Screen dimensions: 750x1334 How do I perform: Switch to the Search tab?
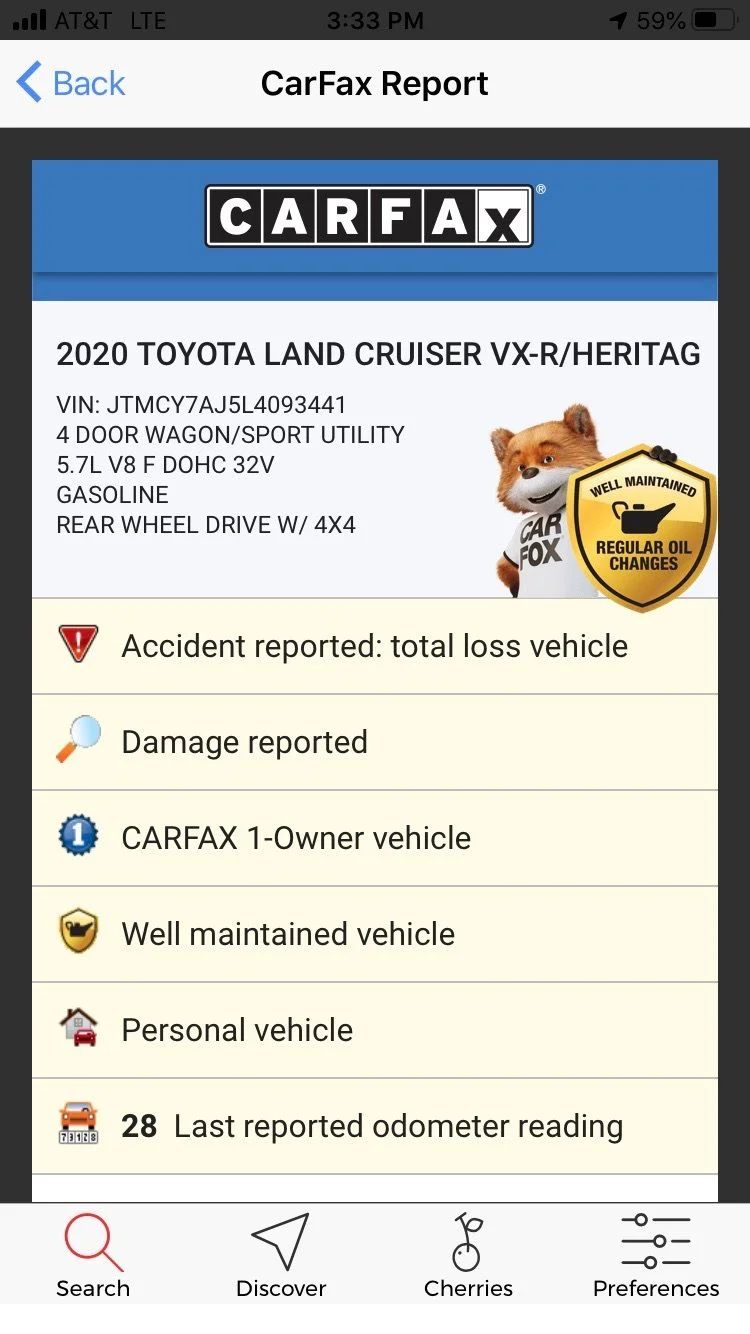[x=93, y=1255]
